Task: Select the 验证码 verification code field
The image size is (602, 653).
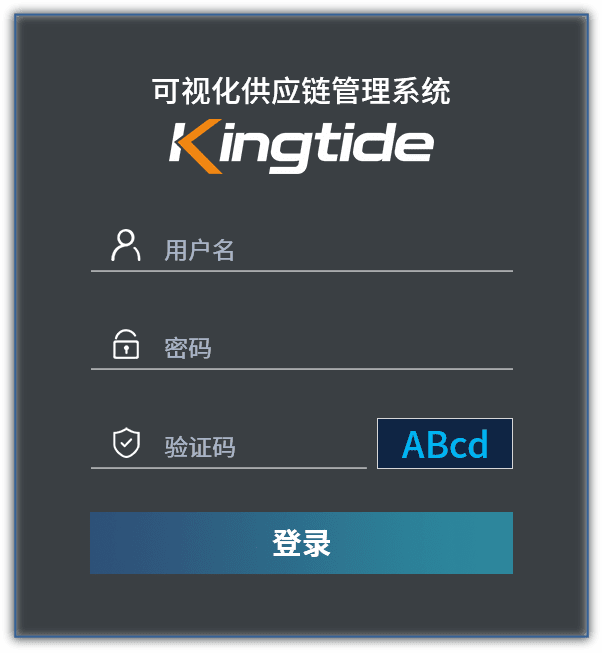Action: click(x=260, y=446)
